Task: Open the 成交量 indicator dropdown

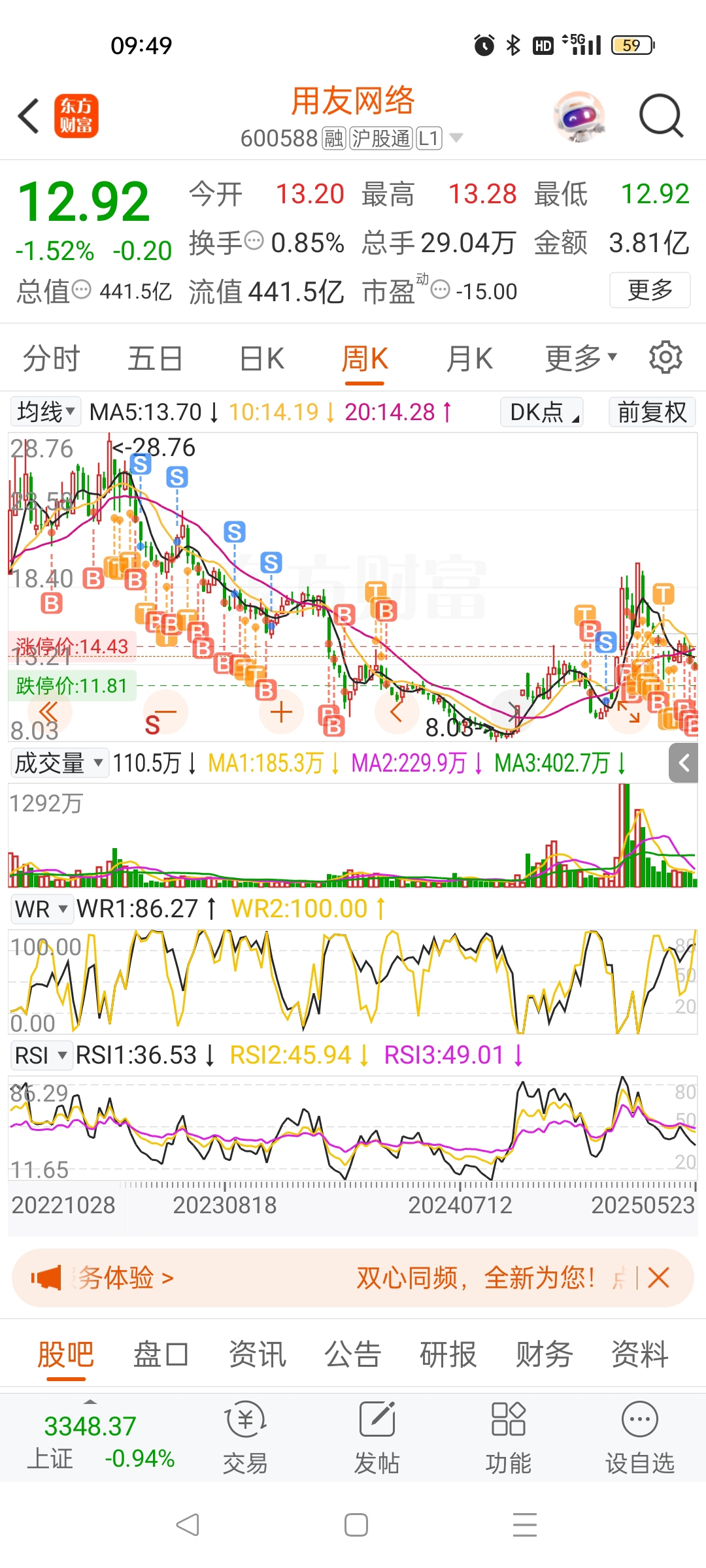Action: (x=59, y=762)
